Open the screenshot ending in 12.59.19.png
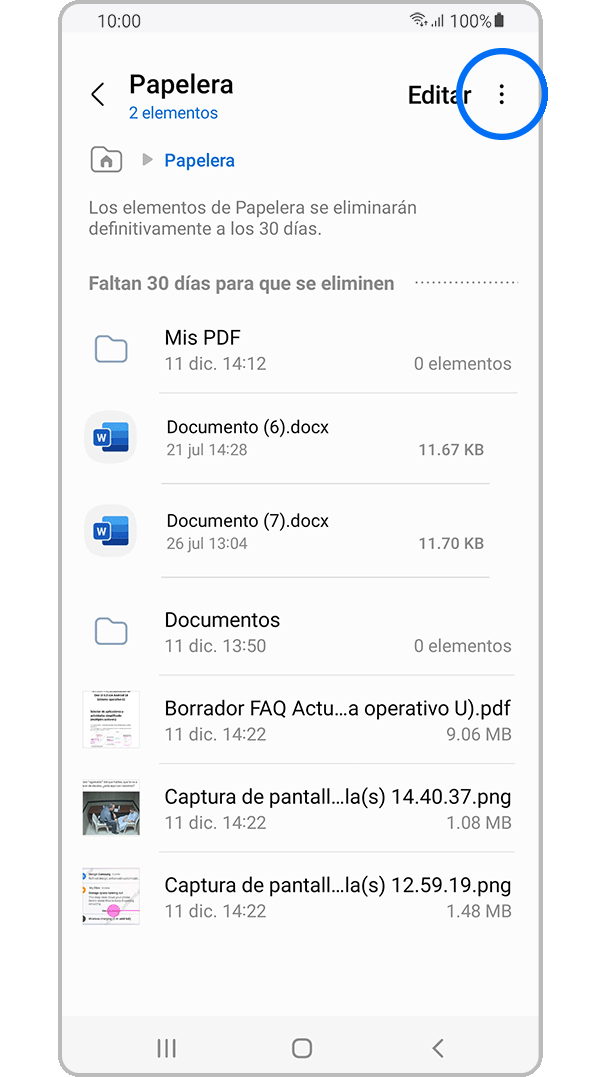Image resolution: width=600 pixels, height=1077 pixels. click(x=300, y=897)
